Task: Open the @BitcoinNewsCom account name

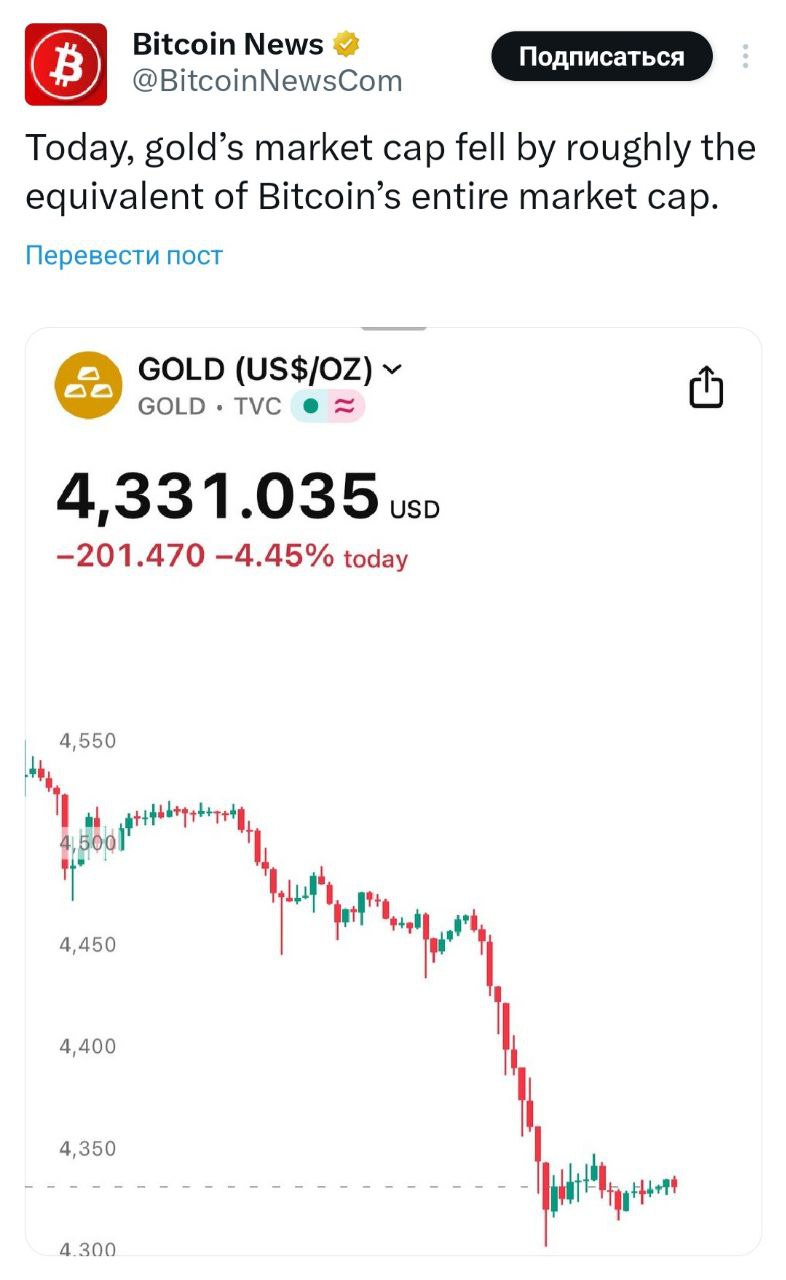Action: 267,80
